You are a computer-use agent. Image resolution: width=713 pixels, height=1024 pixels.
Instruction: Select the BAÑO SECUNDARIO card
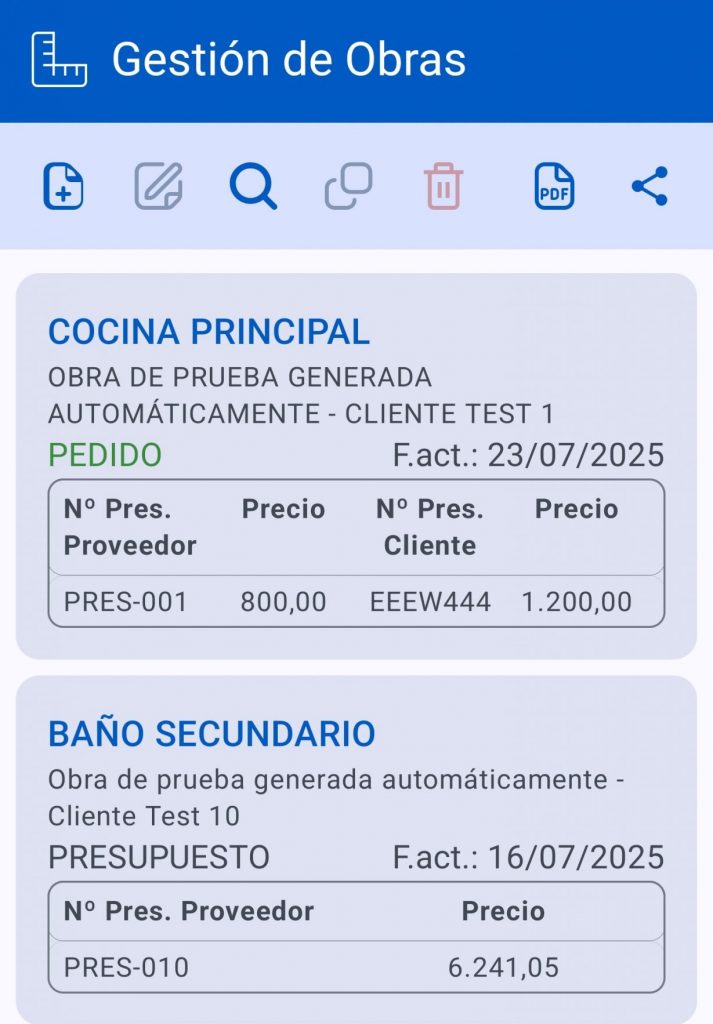(x=356, y=734)
